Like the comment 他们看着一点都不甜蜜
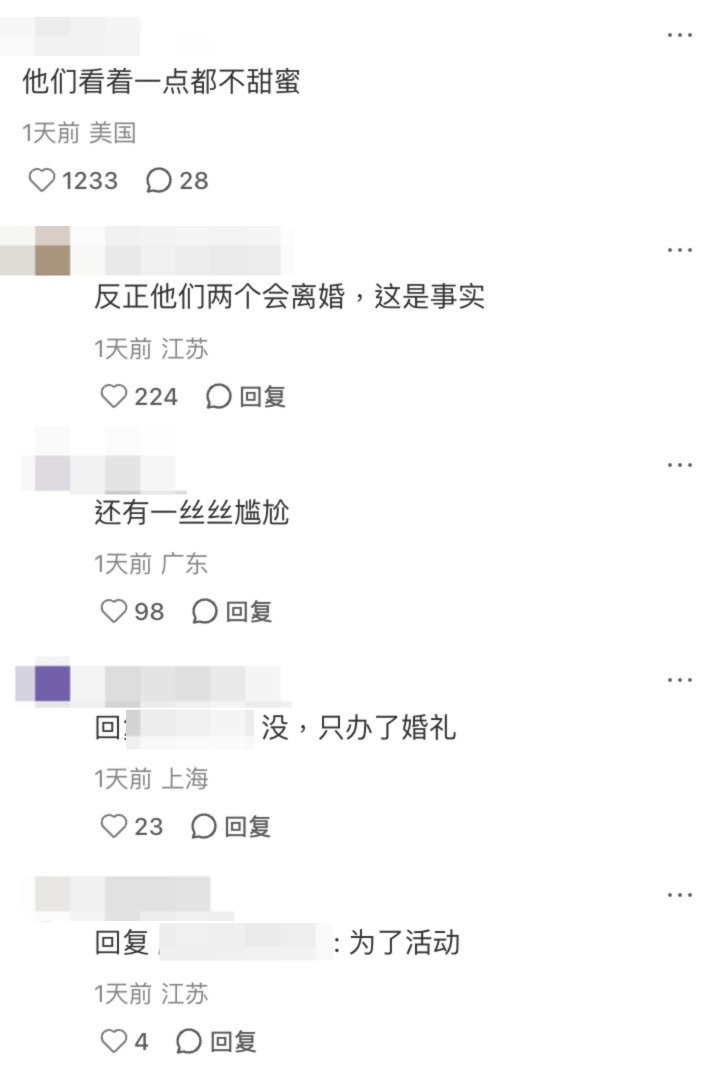726x1084 pixels. (42, 181)
